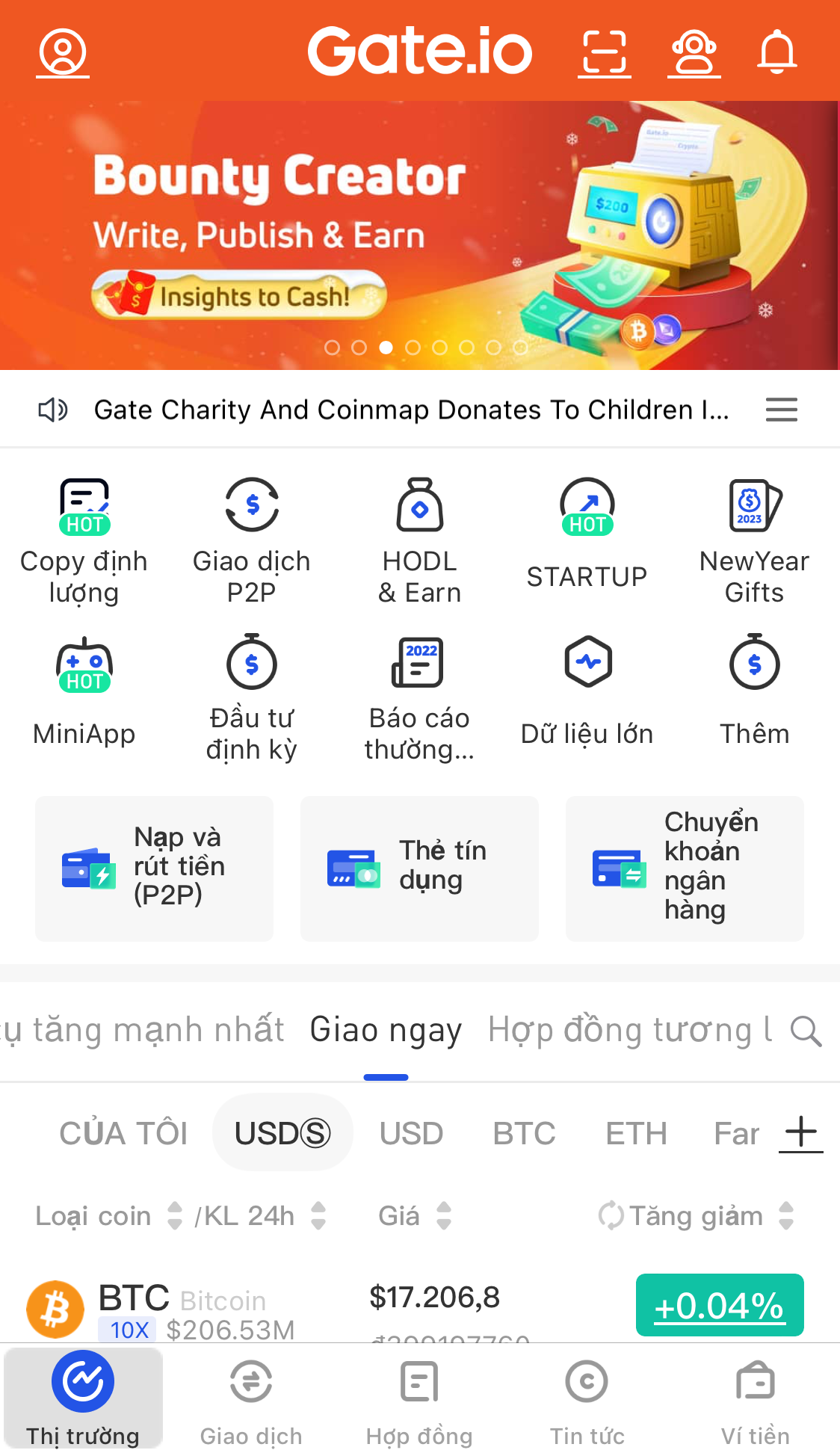Contact customer support headset icon
Image resolution: width=840 pixels, height=1453 pixels.
(x=694, y=52)
